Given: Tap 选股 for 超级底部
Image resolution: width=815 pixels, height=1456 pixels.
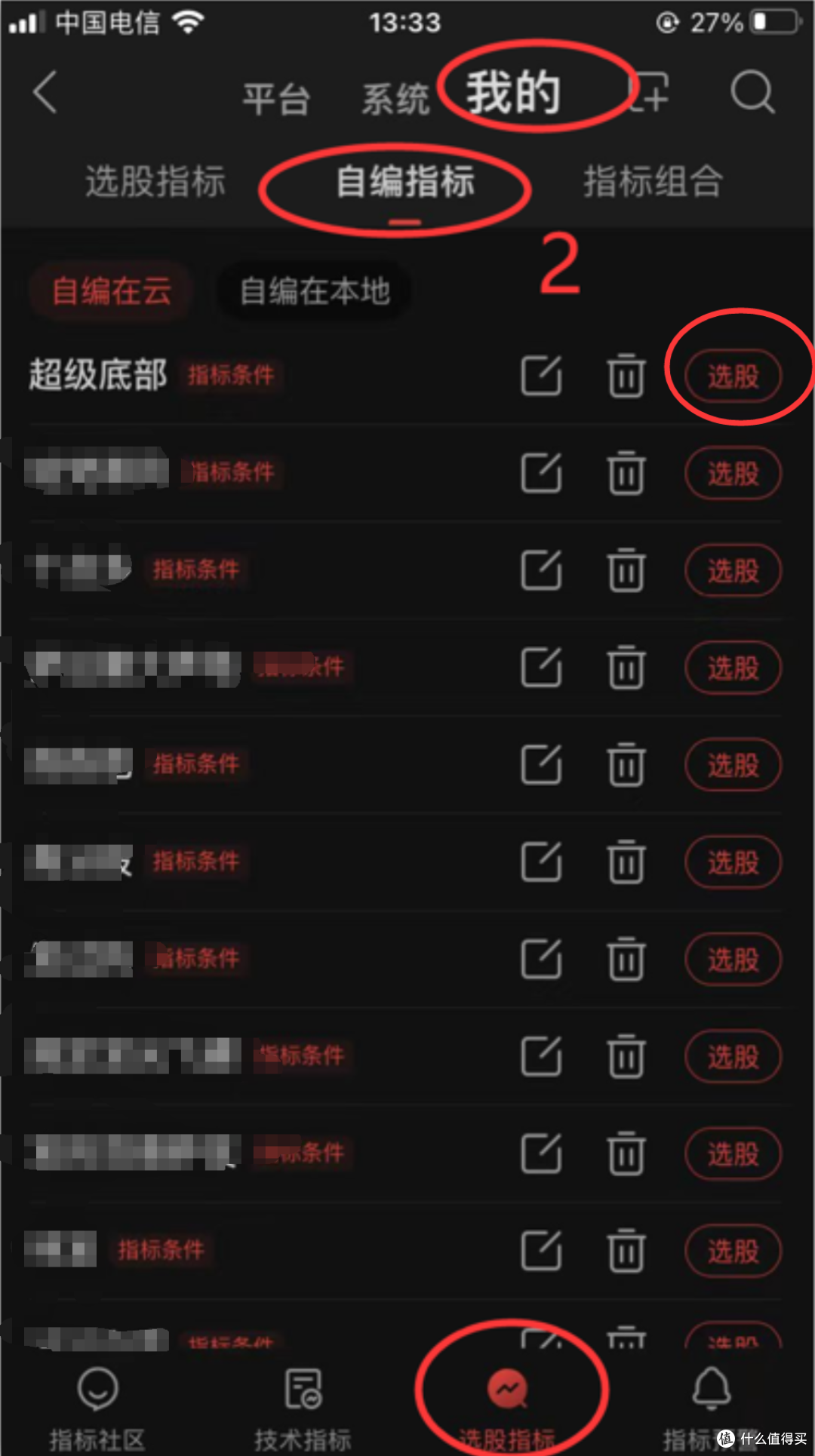Looking at the screenshot, I should 733,376.
